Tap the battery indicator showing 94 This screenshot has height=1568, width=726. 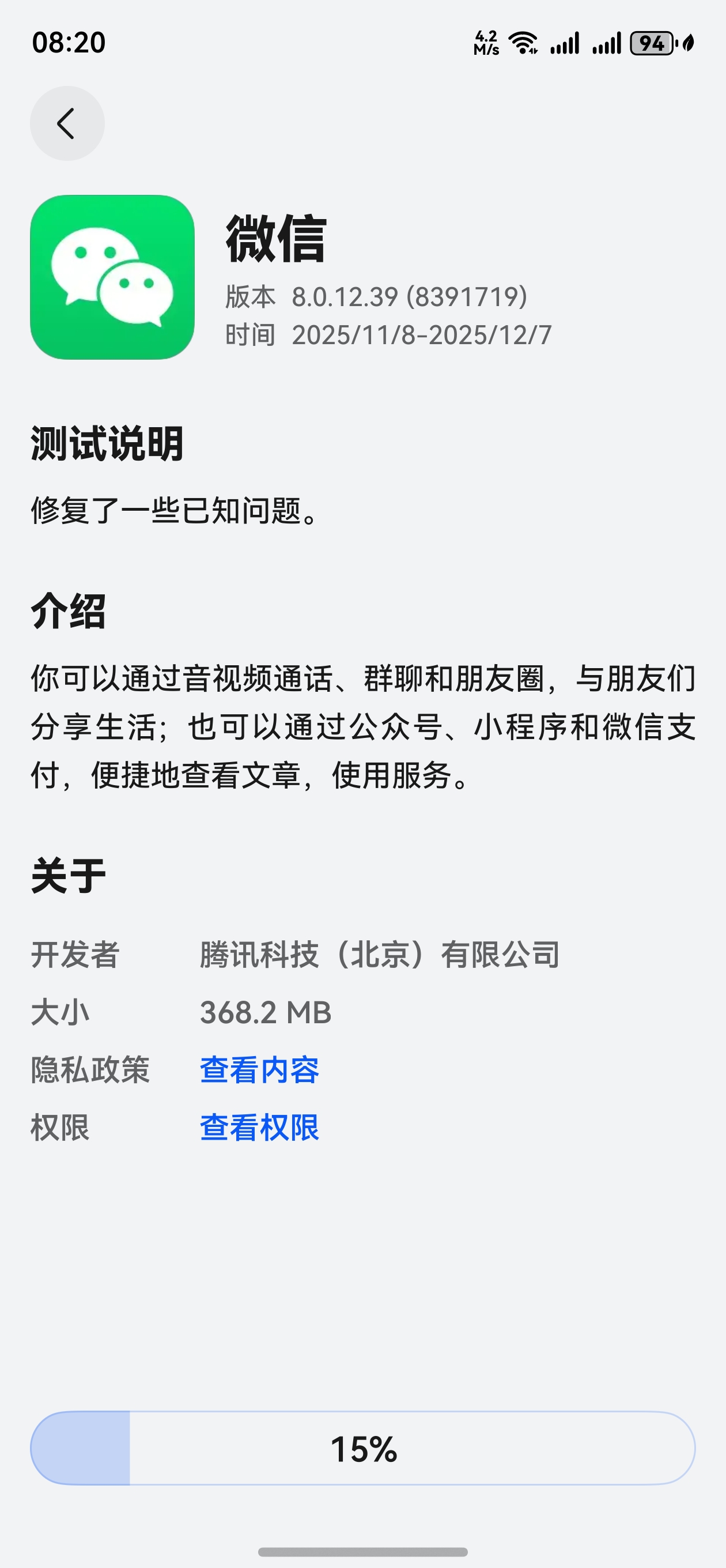pos(651,43)
